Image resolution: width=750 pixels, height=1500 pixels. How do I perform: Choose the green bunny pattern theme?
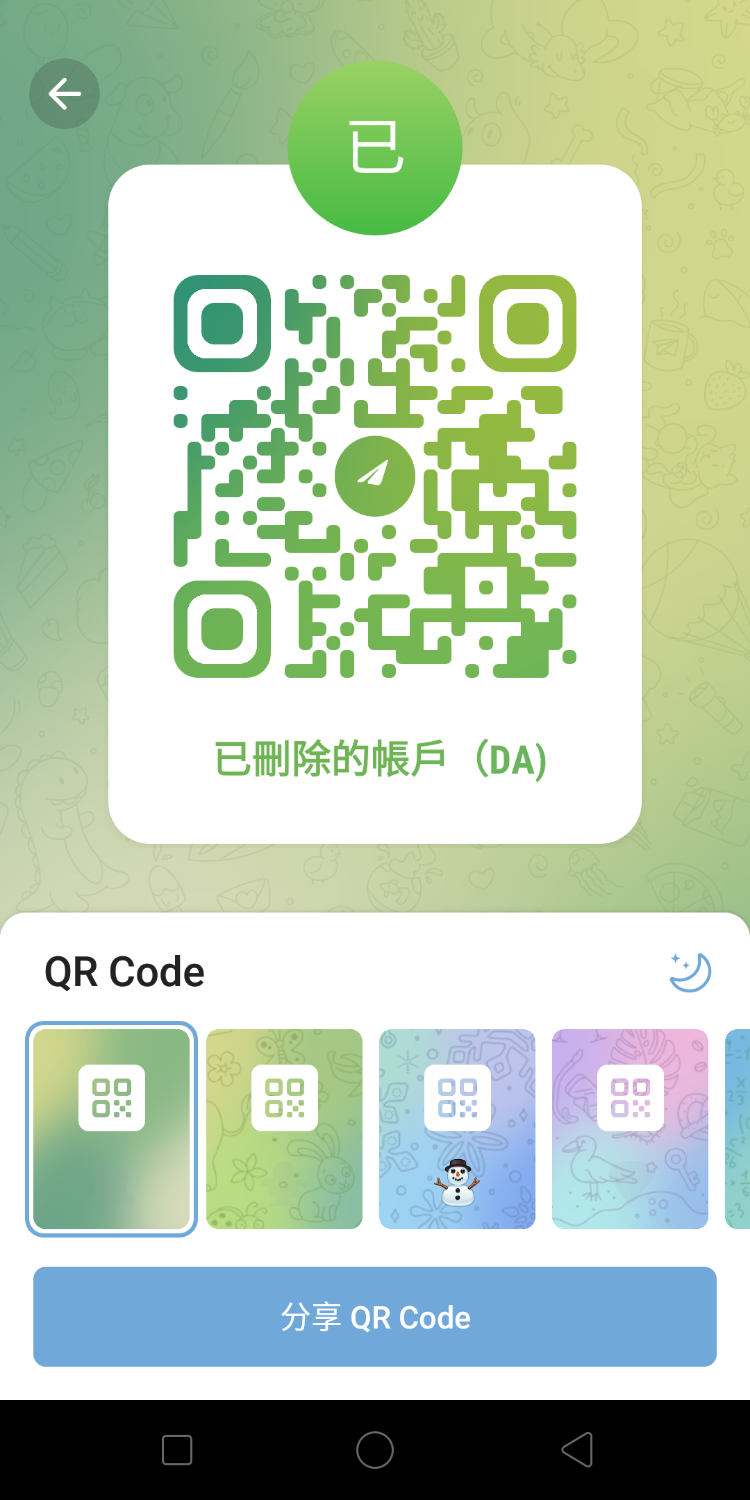(284, 1129)
